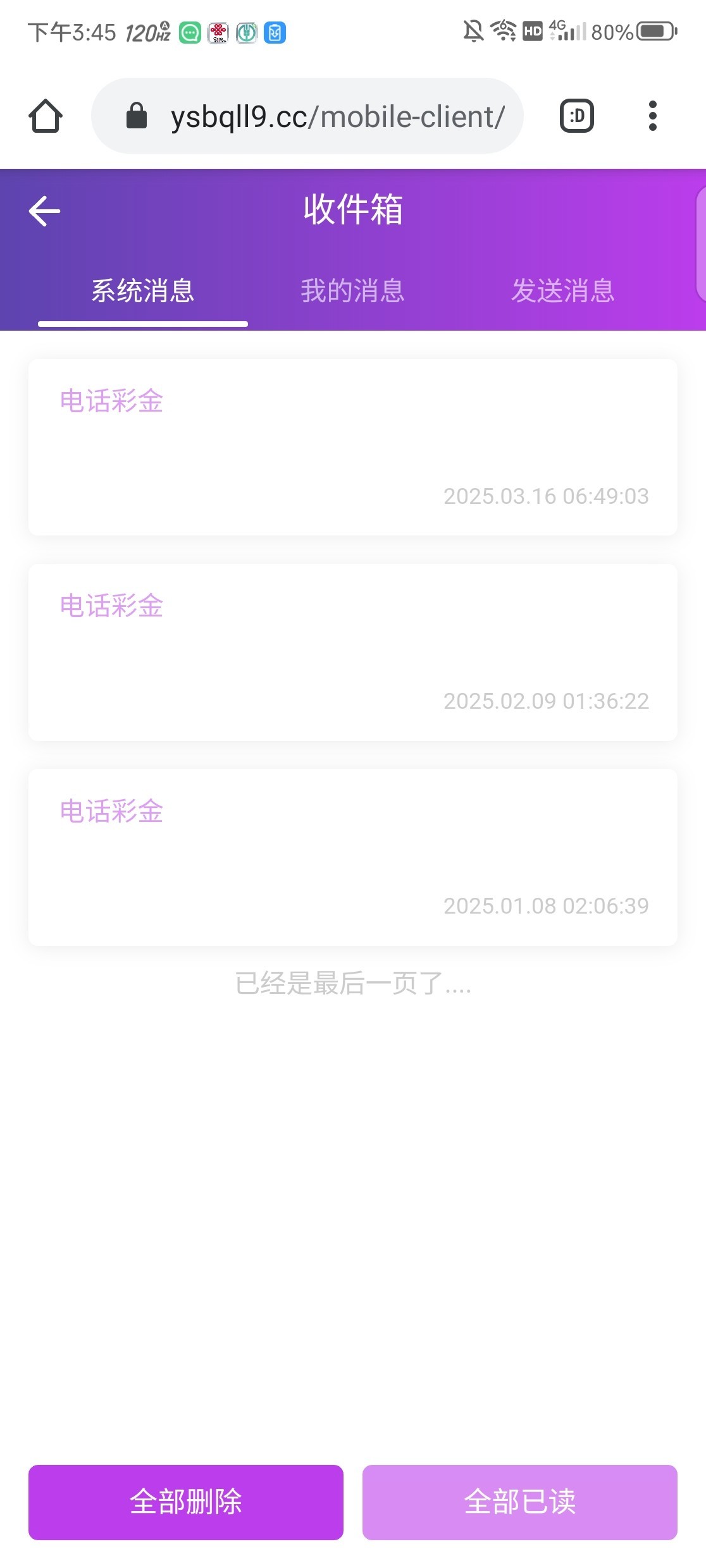706x1568 pixels.
Task: Switch to the 我的消息 tab
Action: (x=352, y=291)
